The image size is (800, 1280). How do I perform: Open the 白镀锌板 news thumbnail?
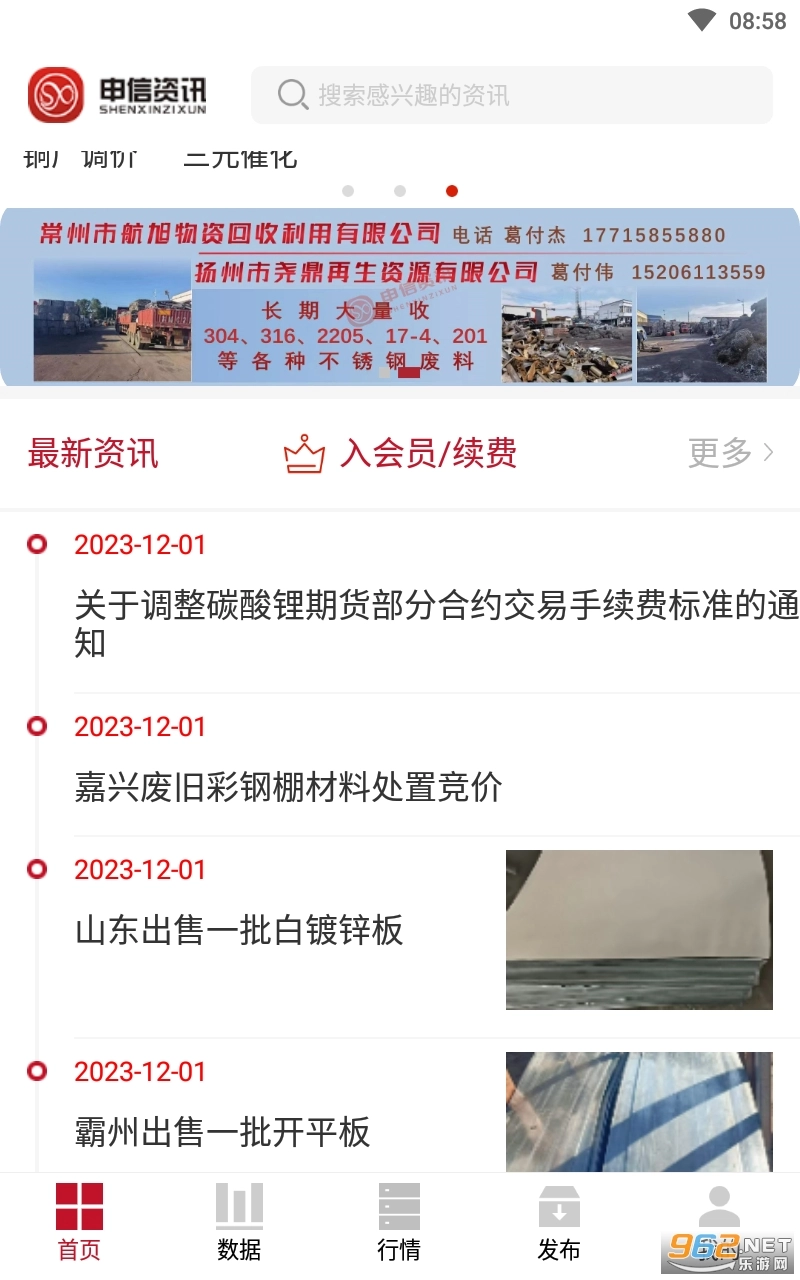[x=639, y=929]
